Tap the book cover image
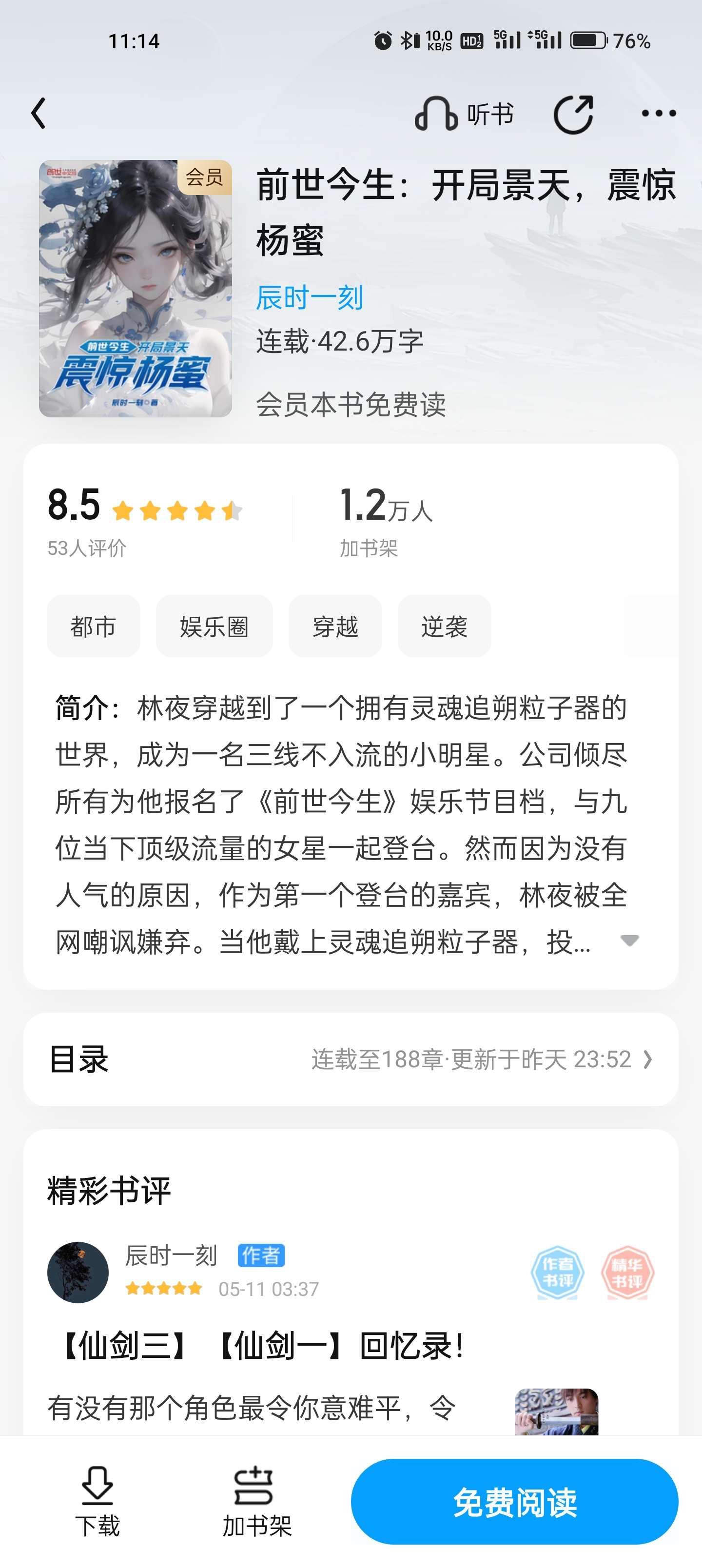This screenshot has width=702, height=1568. click(135, 289)
